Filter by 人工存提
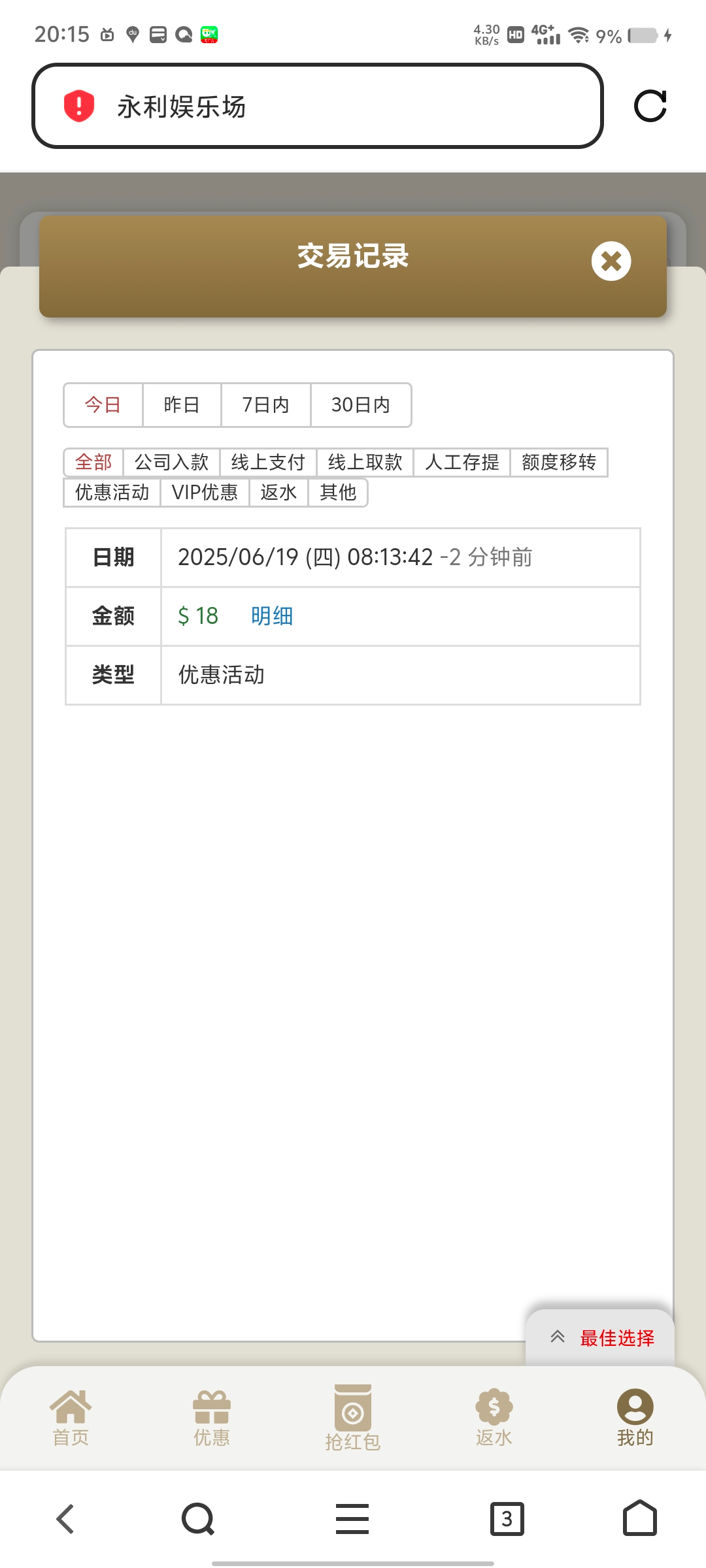Image resolution: width=706 pixels, height=1568 pixels. 462,463
